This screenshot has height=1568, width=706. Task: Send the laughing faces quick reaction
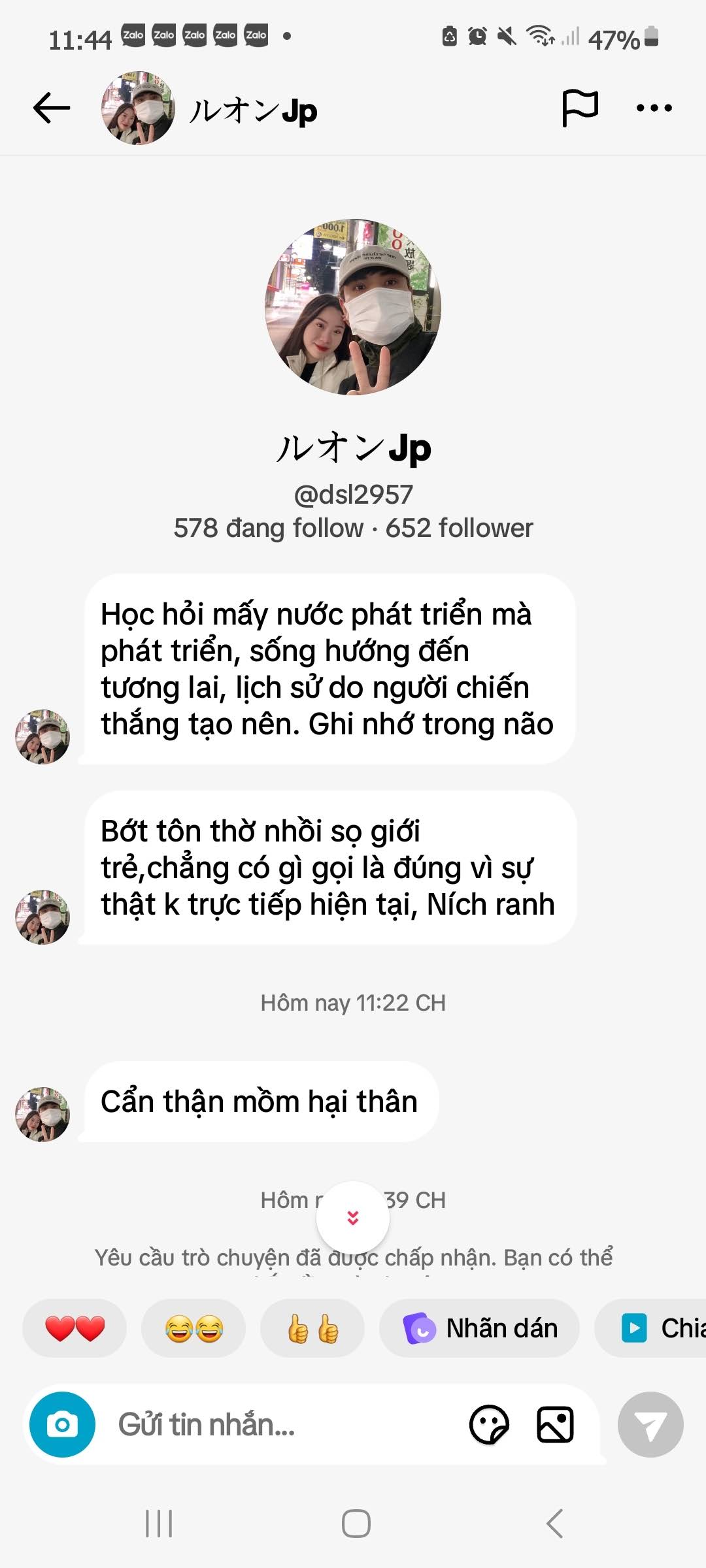pyautogui.click(x=193, y=1328)
